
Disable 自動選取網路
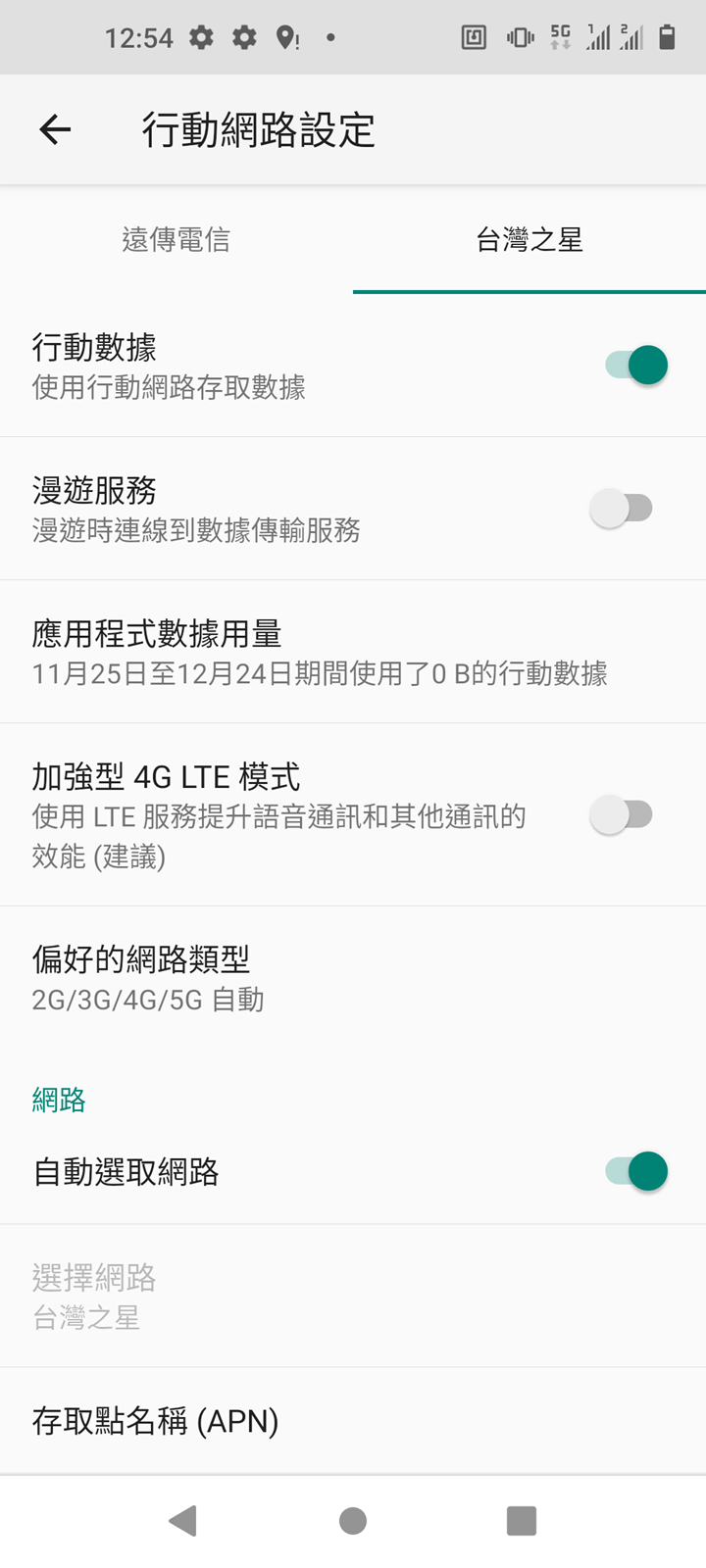[x=636, y=1172]
